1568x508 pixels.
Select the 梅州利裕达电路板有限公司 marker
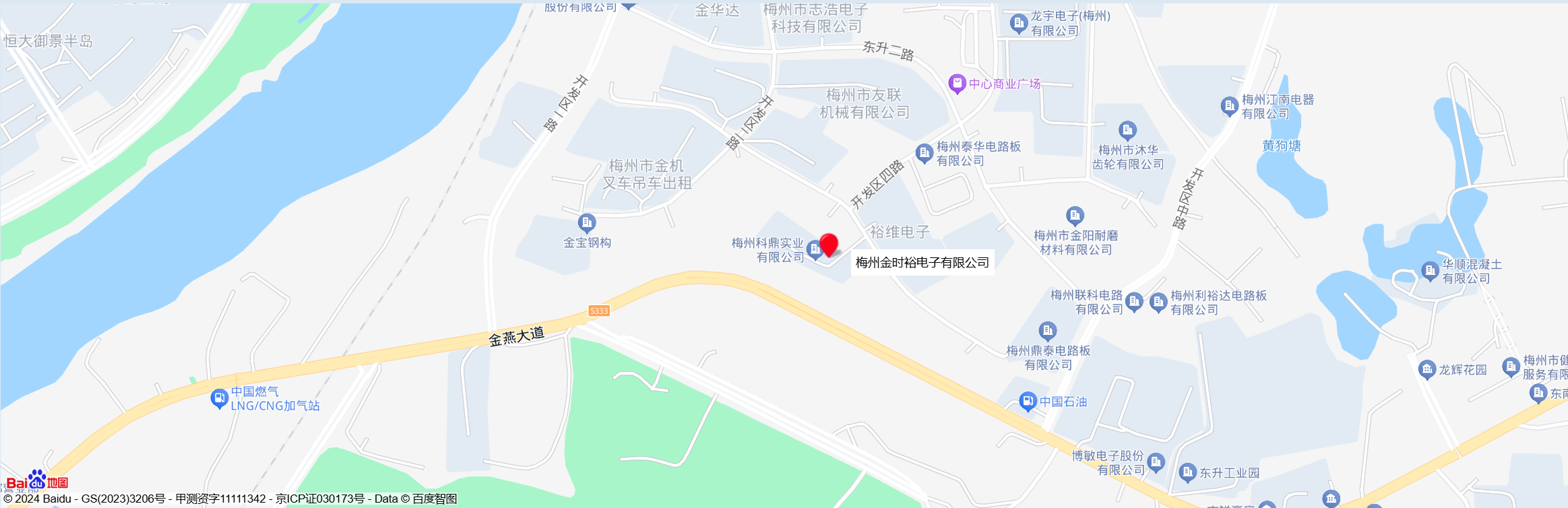1158,302
